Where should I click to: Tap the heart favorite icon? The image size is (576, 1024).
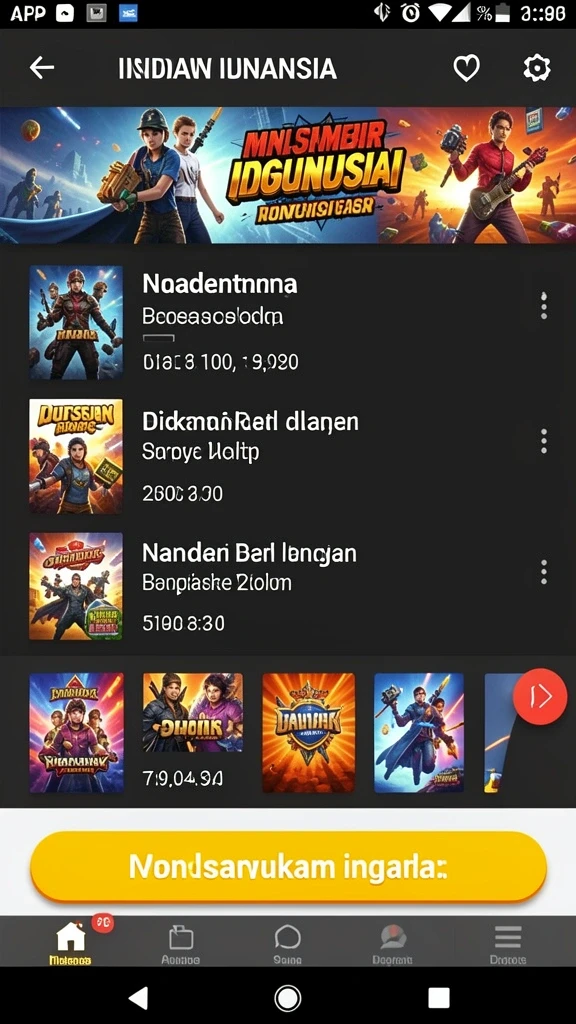(467, 68)
